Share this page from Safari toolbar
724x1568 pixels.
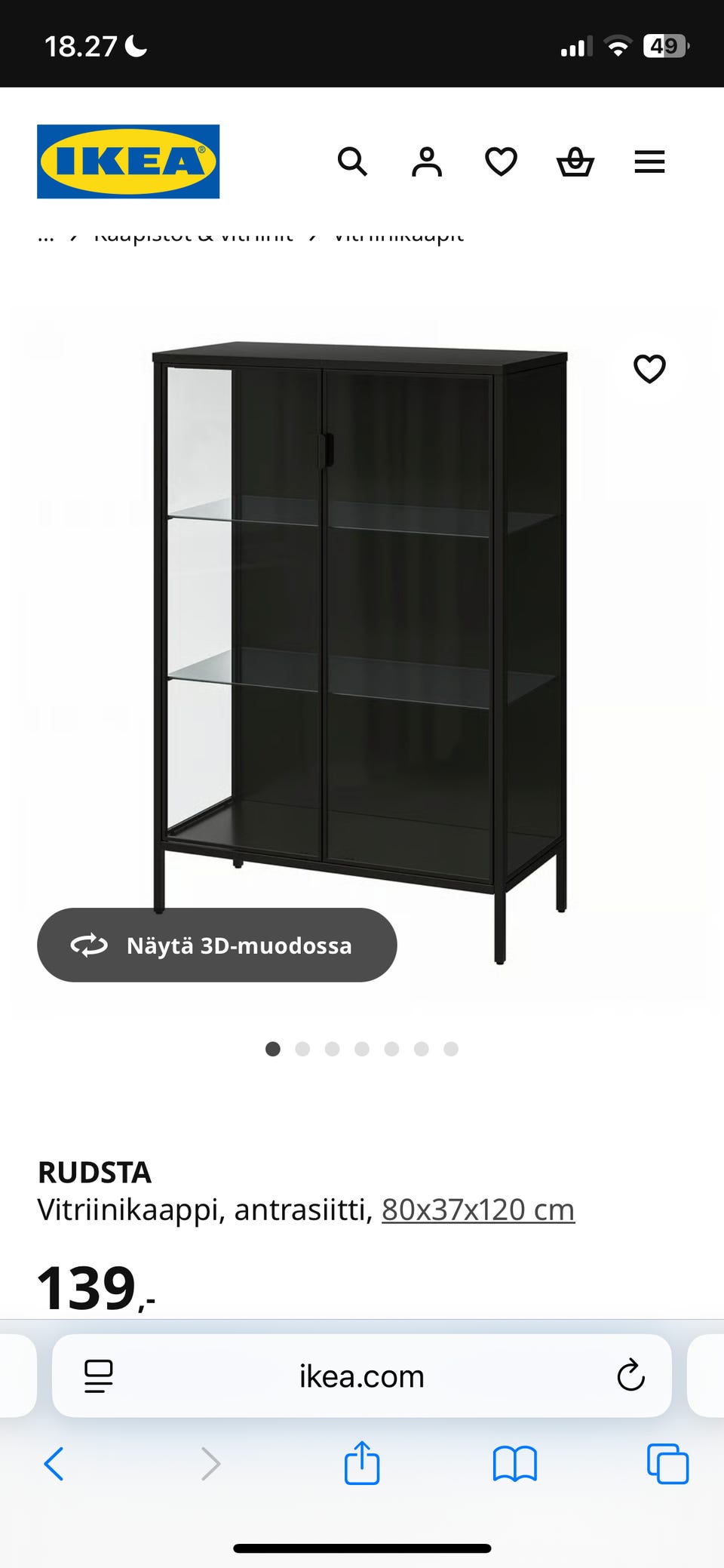362,1463
